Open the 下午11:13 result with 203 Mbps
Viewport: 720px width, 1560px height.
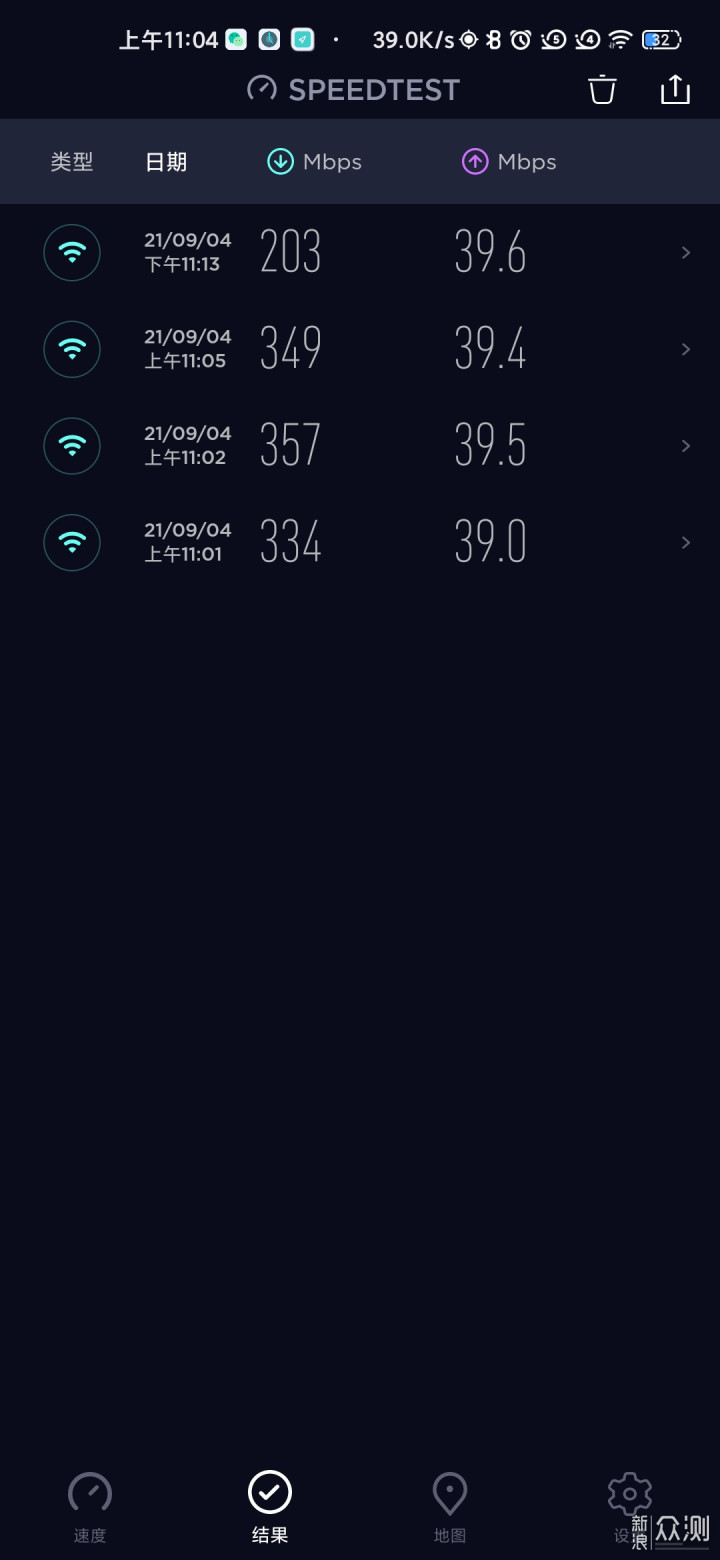[360, 253]
